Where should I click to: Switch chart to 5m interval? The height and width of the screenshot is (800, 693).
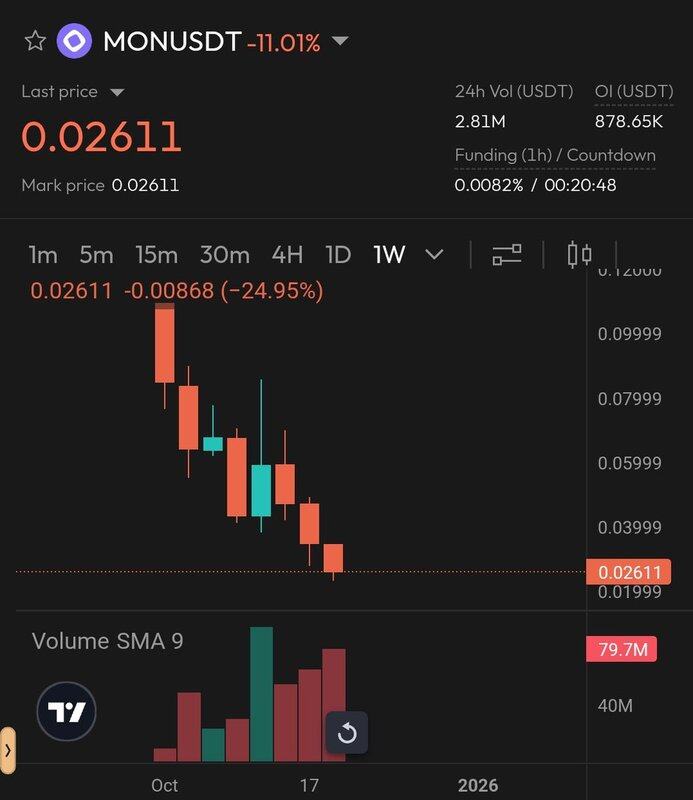click(96, 255)
